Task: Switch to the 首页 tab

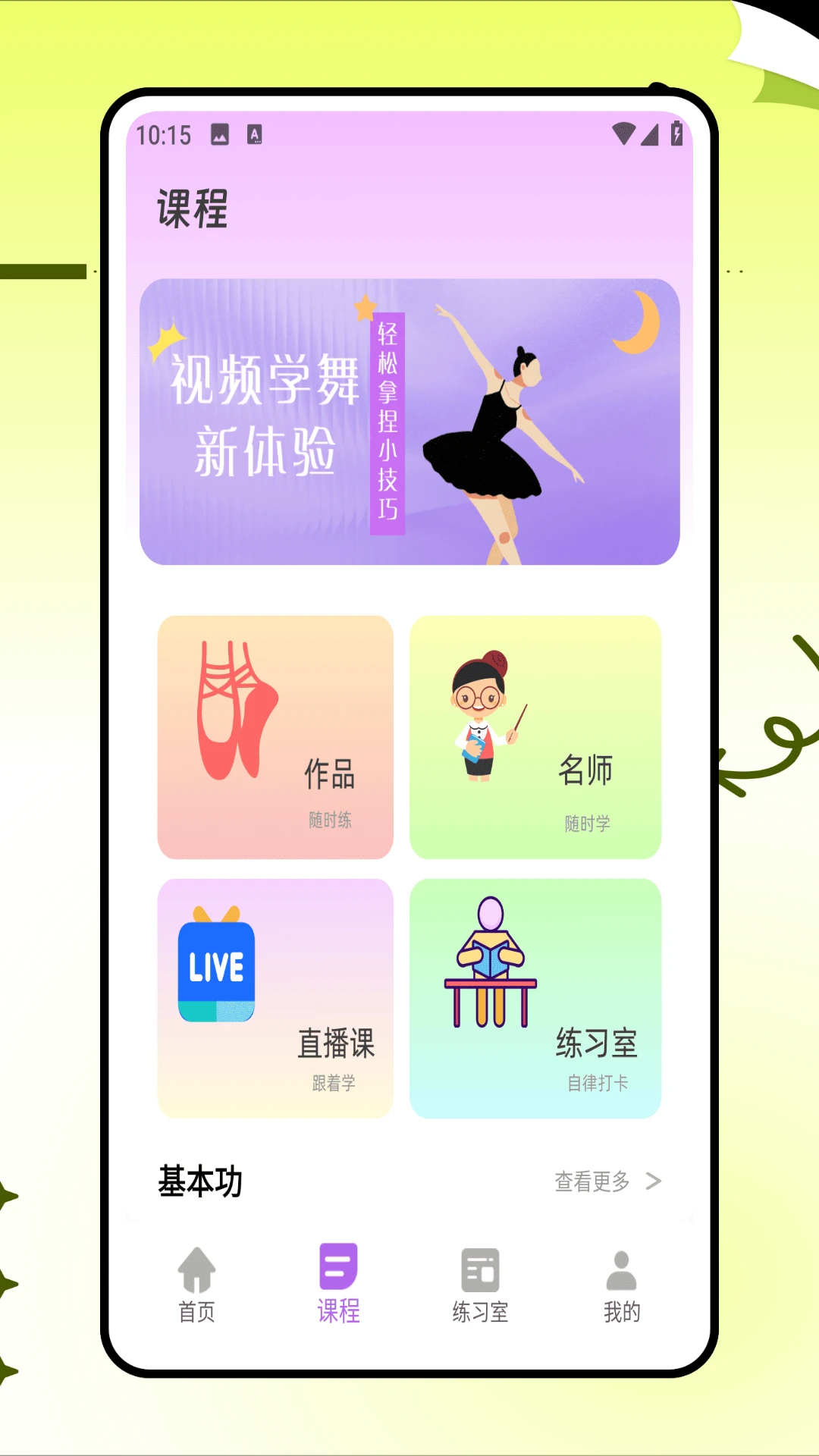Action: (196, 1282)
